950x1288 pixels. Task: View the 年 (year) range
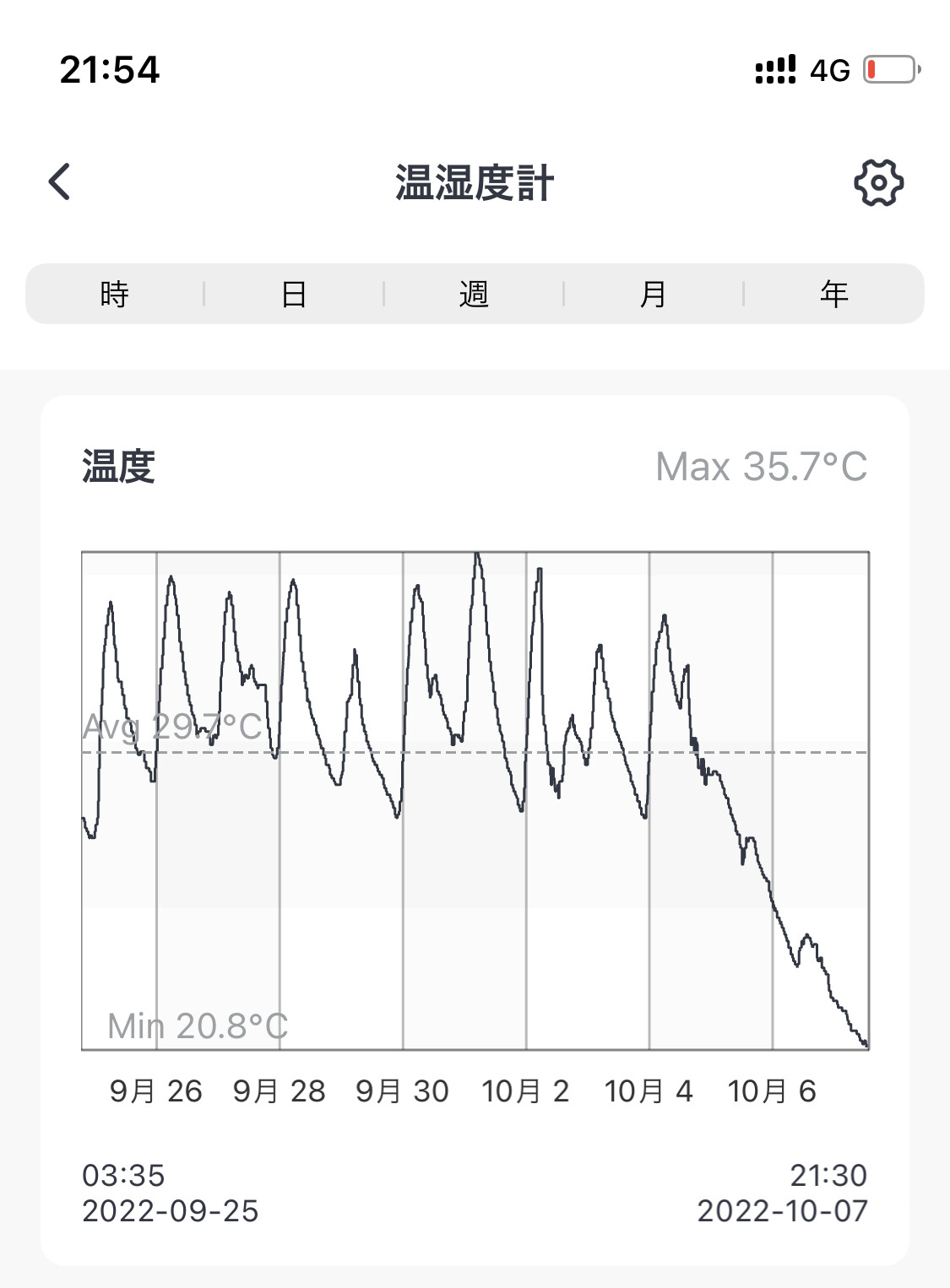click(x=833, y=294)
